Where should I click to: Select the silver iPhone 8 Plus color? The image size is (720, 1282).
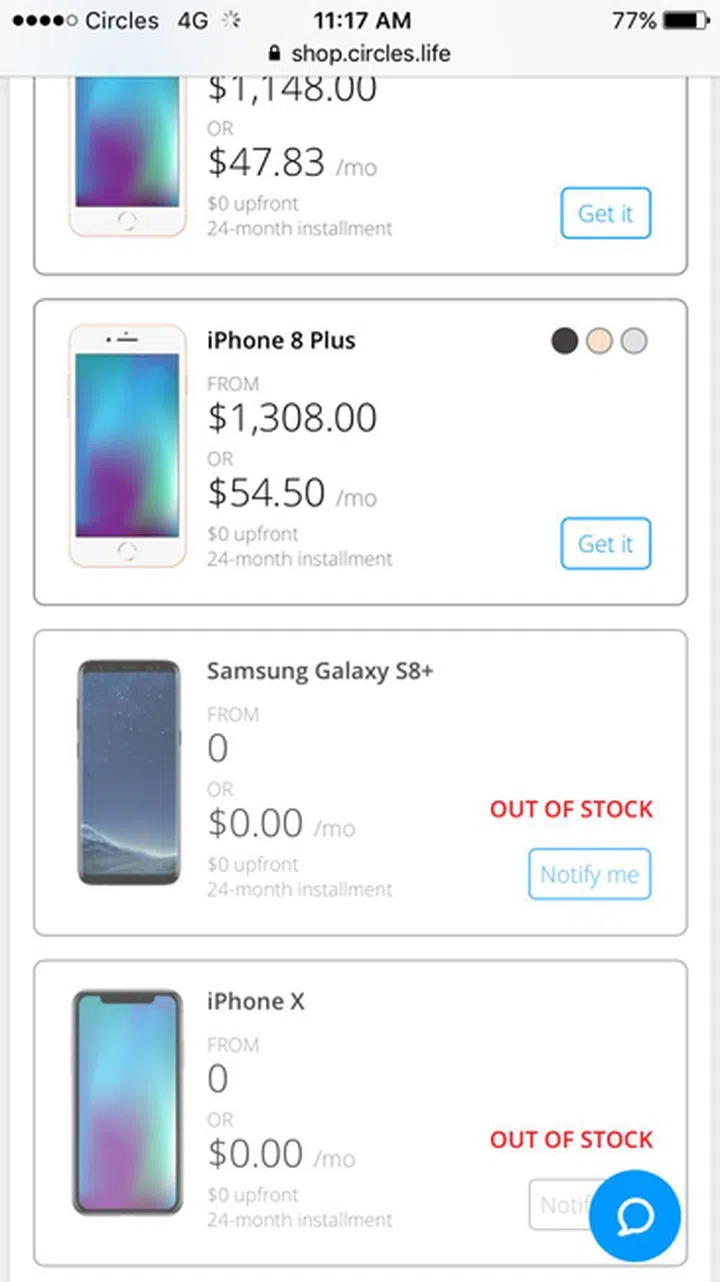tap(633, 341)
